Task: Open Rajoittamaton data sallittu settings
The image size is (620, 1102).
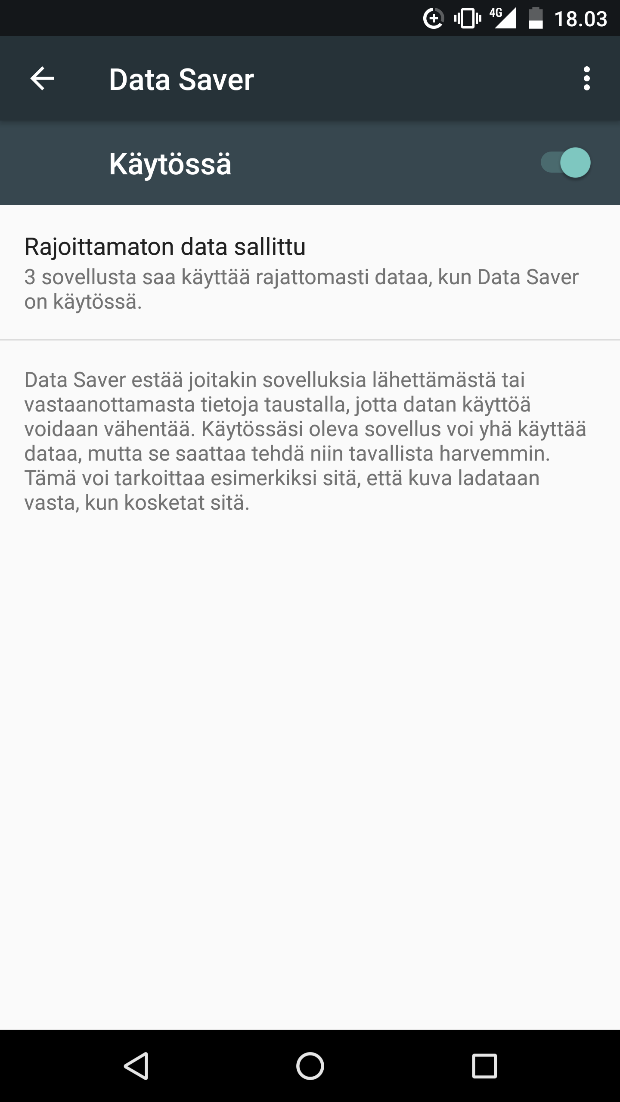Action: click(310, 273)
